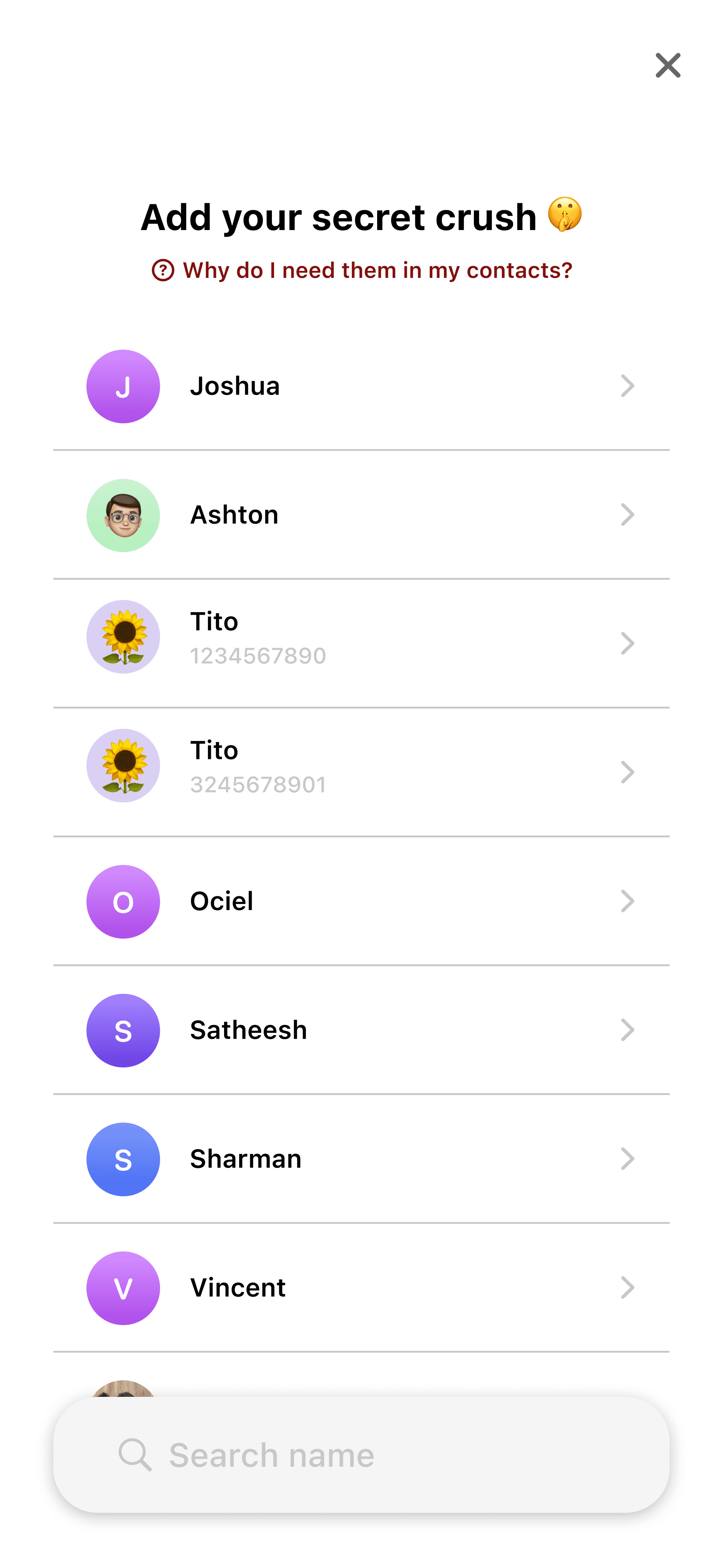
Task: Select Joshua as your crush
Action: click(x=361, y=386)
